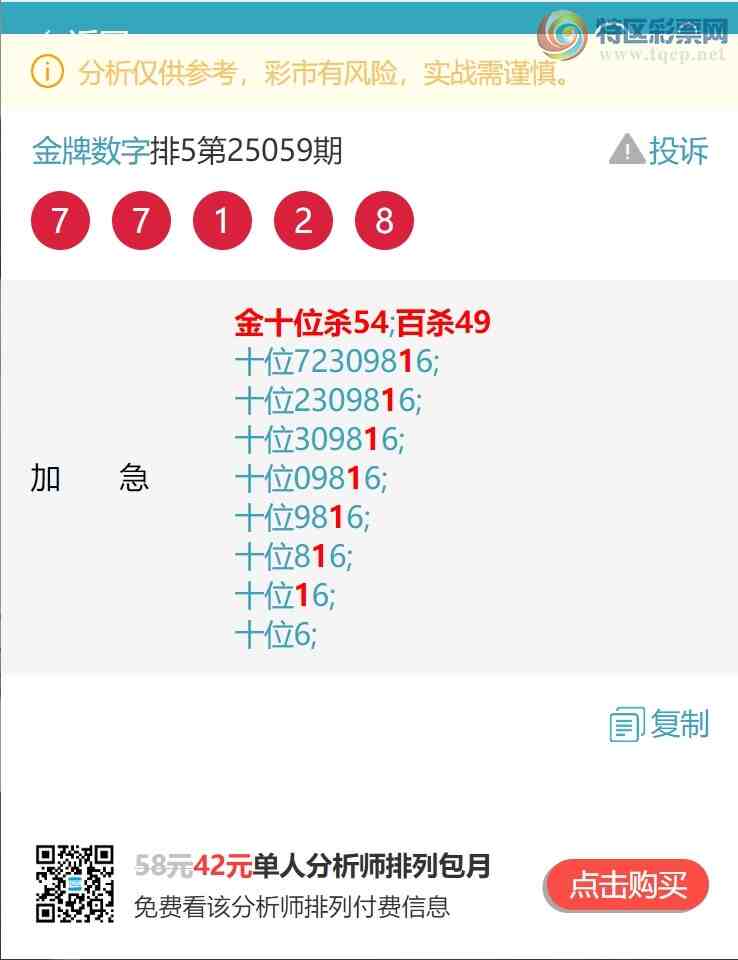Screen dimensions: 738x960
Task: Select the 金十位杀54 百杀49 headline
Action: click(364, 323)
